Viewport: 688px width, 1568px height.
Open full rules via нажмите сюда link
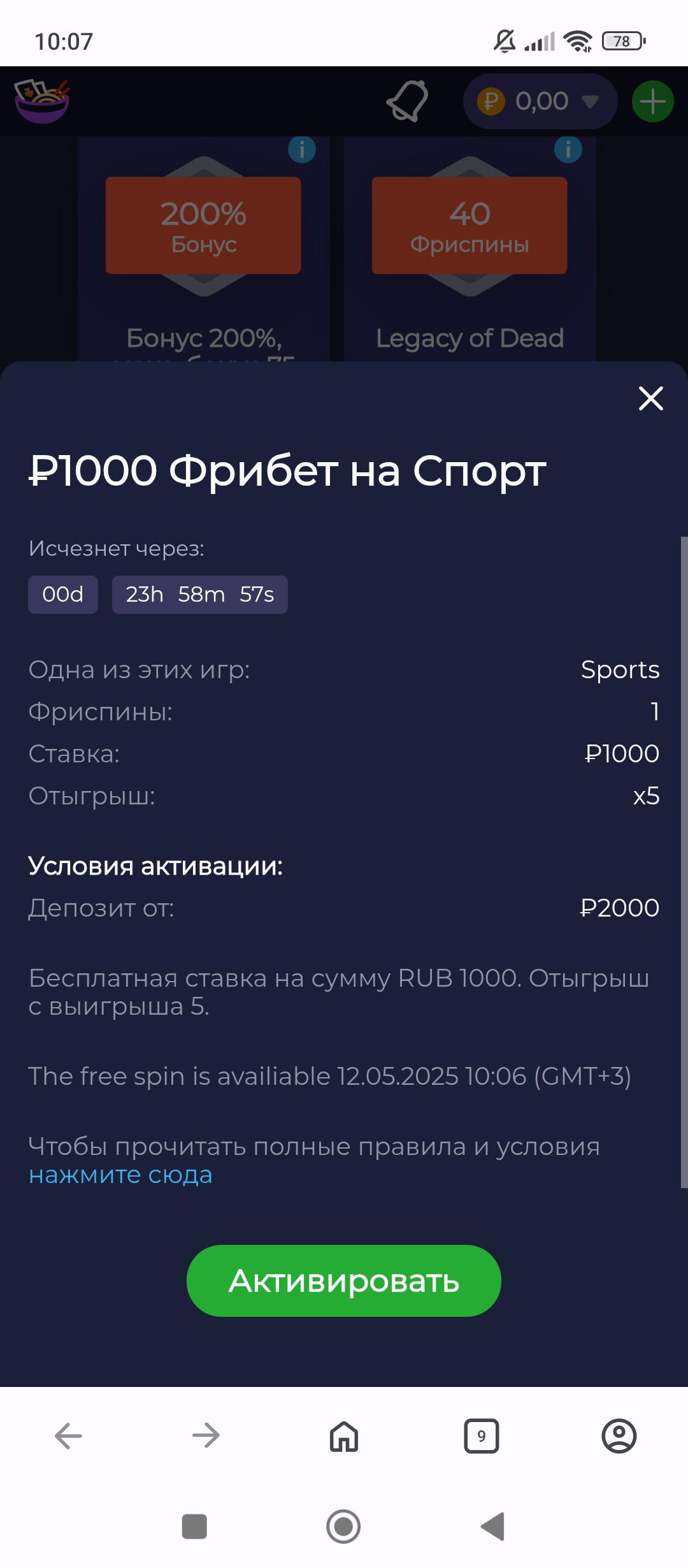[x=120, y=1174]
